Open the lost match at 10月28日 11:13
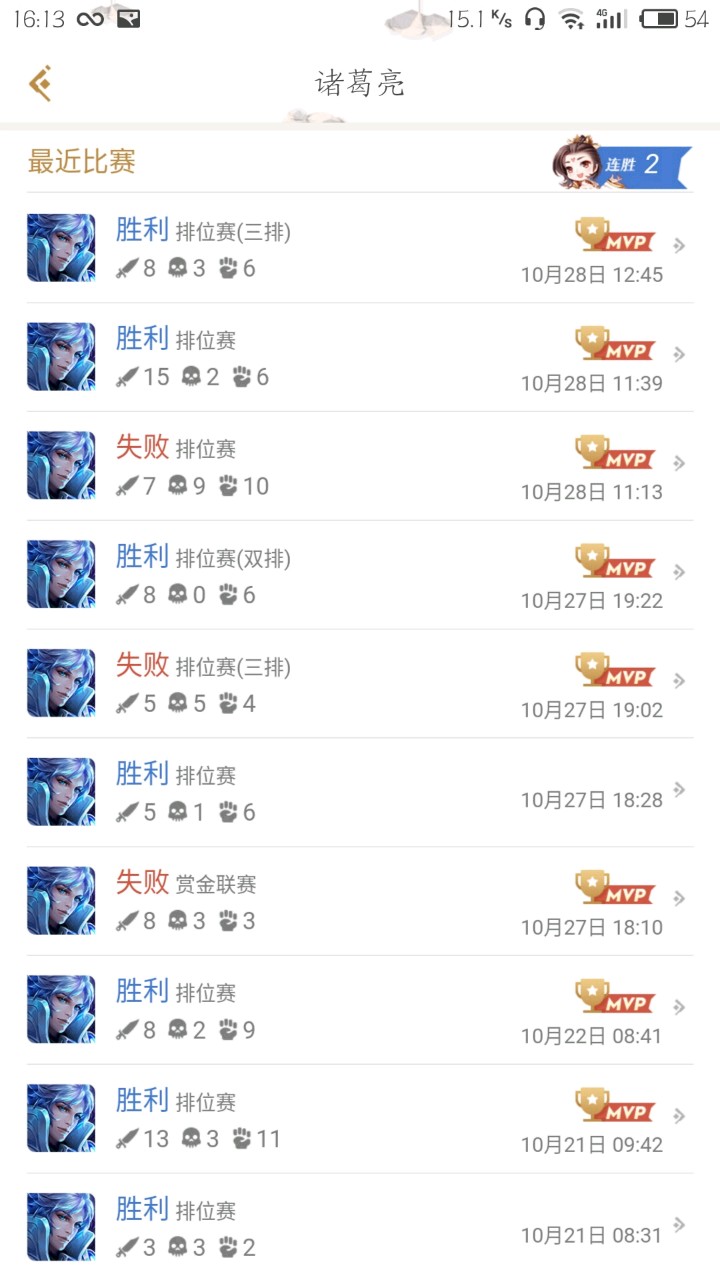This screenshot has width=720, height=1280. 360,466
